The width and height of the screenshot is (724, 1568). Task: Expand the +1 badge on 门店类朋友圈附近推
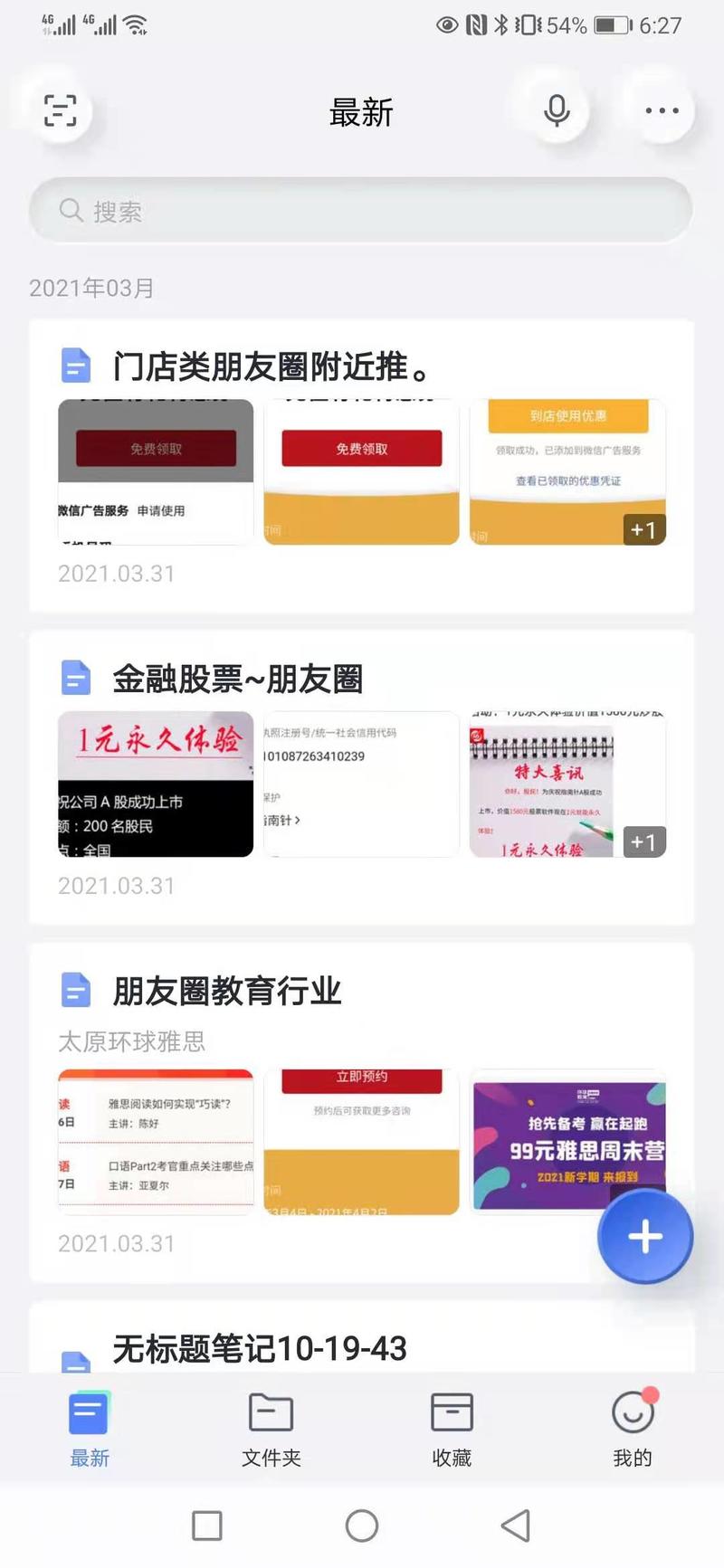(x=643, y=530)
